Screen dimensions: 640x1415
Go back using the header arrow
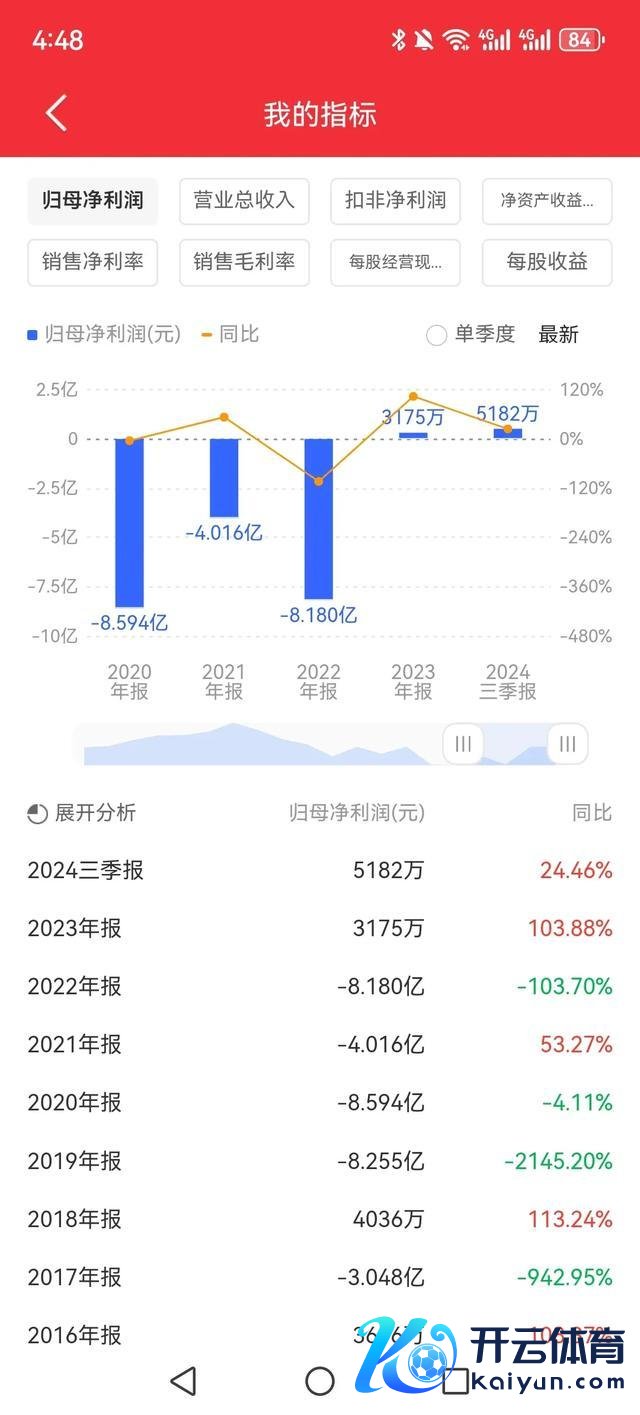[x=56, y=113]
